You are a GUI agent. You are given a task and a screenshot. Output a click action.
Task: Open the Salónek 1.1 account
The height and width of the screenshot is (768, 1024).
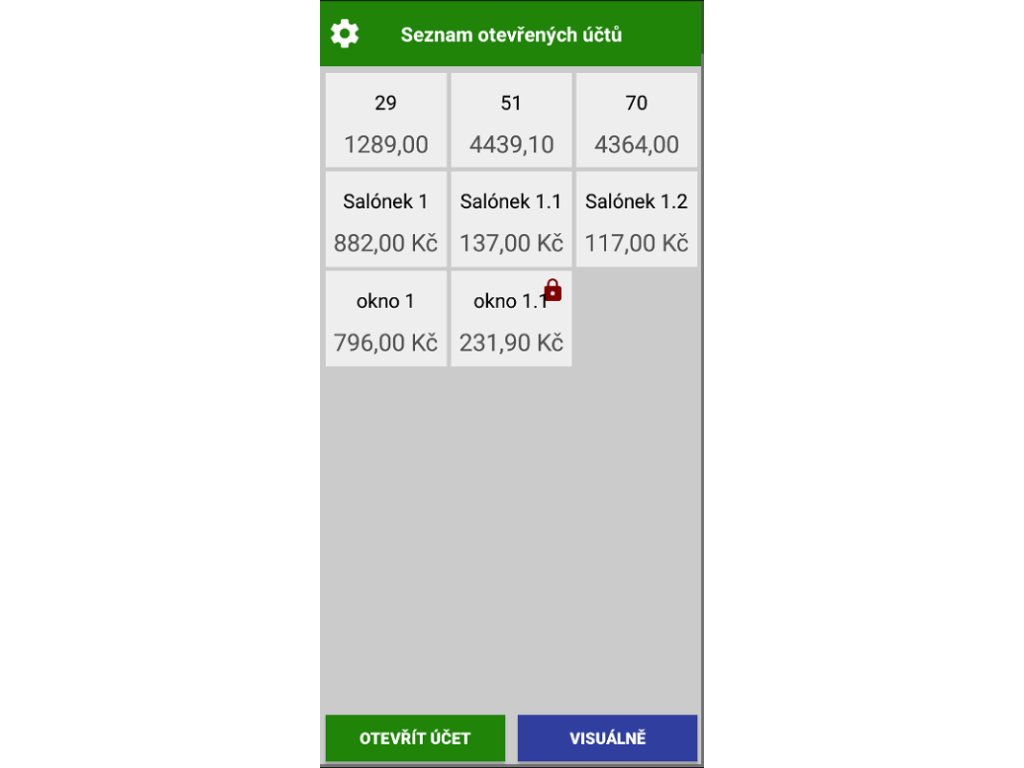point(511,219)
